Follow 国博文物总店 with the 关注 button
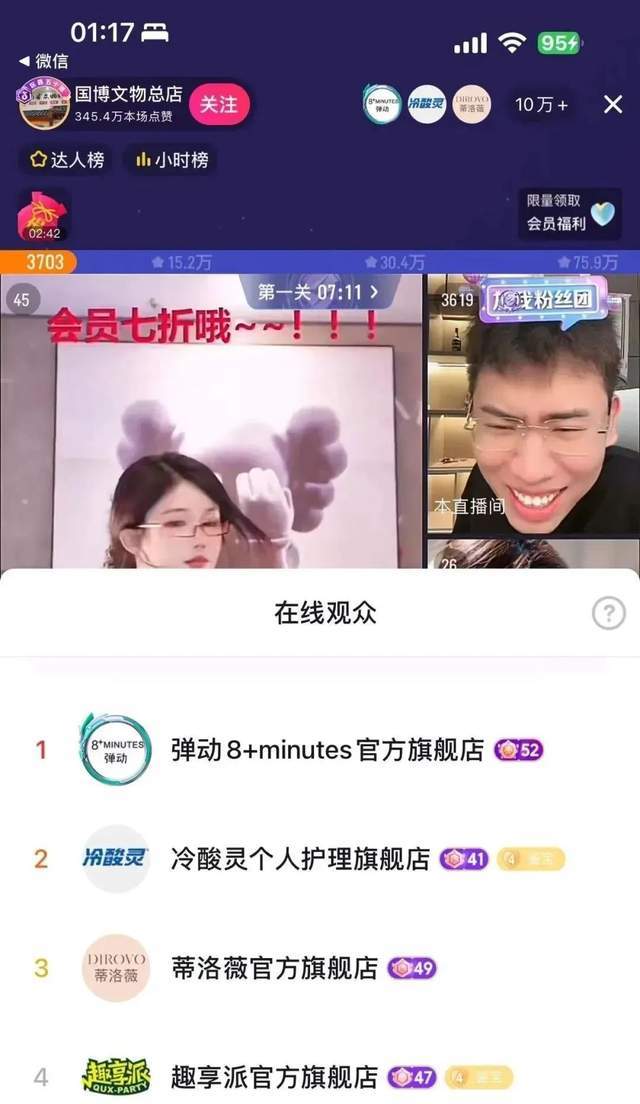Image resolution: width=640 pixels, height=1104 pixels. pos(218,104)
